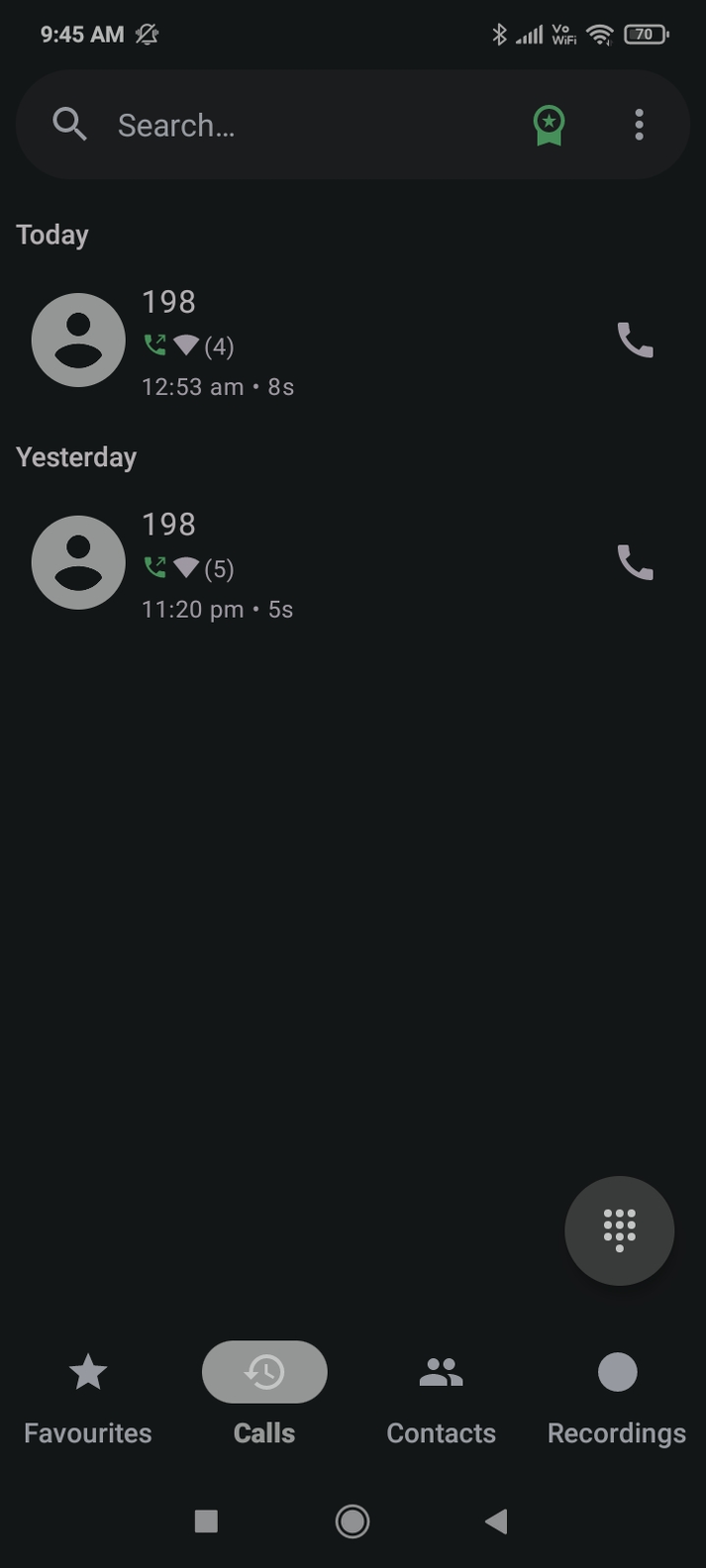Call 198 from today's entry

coord(636,341)
